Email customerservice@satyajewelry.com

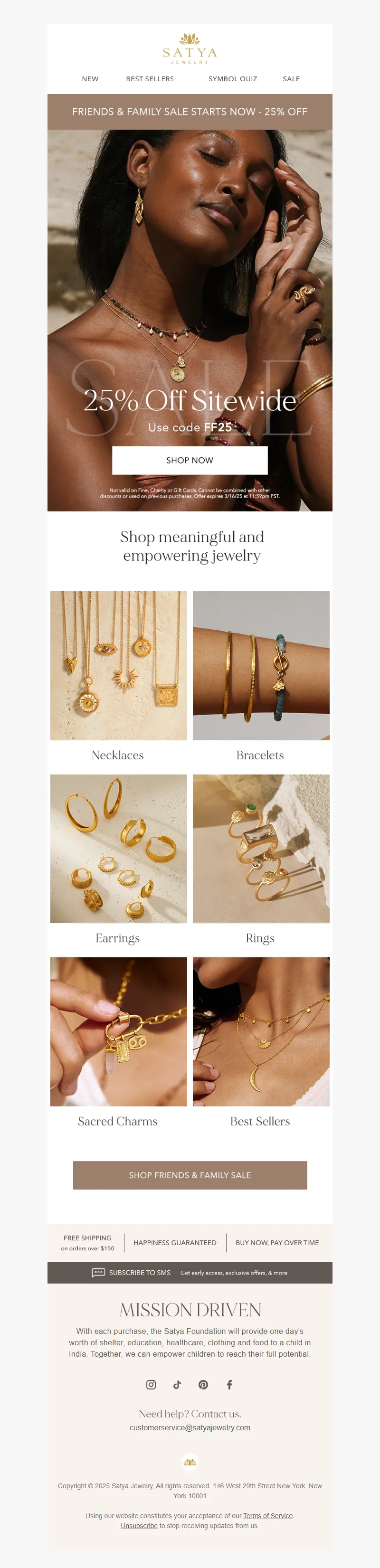point(190,1427)
